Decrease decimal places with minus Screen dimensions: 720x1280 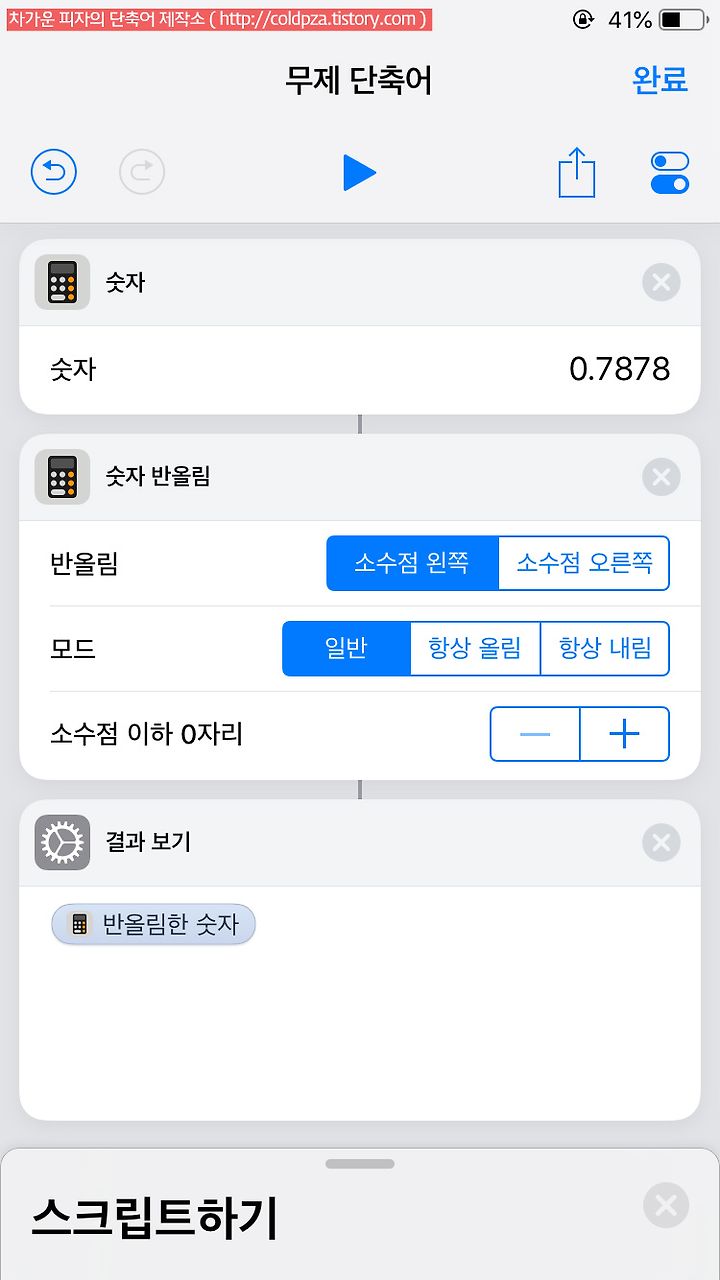click(x=535, y=735)
